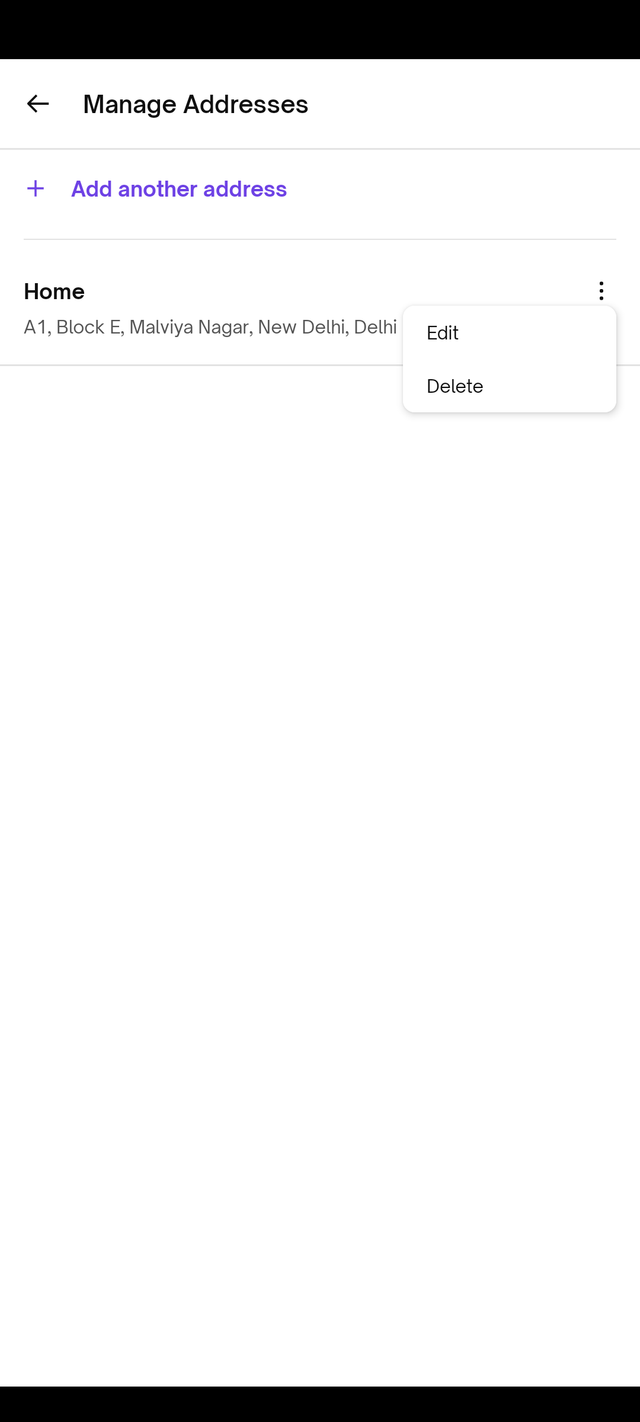The width and height of the screenshot is (640, 1422).
Task: Tap the three-dot menu beside Home
Action: point(601,291)
